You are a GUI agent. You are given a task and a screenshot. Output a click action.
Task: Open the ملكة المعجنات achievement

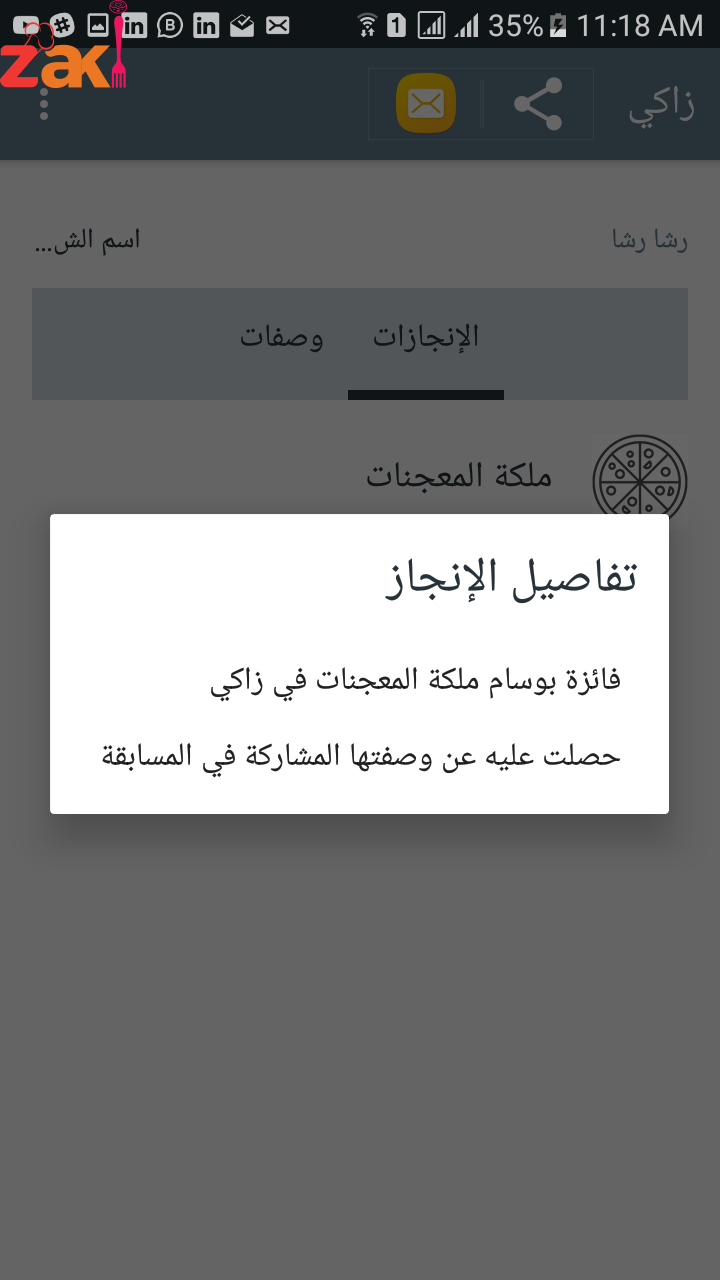tap(459, 476)
